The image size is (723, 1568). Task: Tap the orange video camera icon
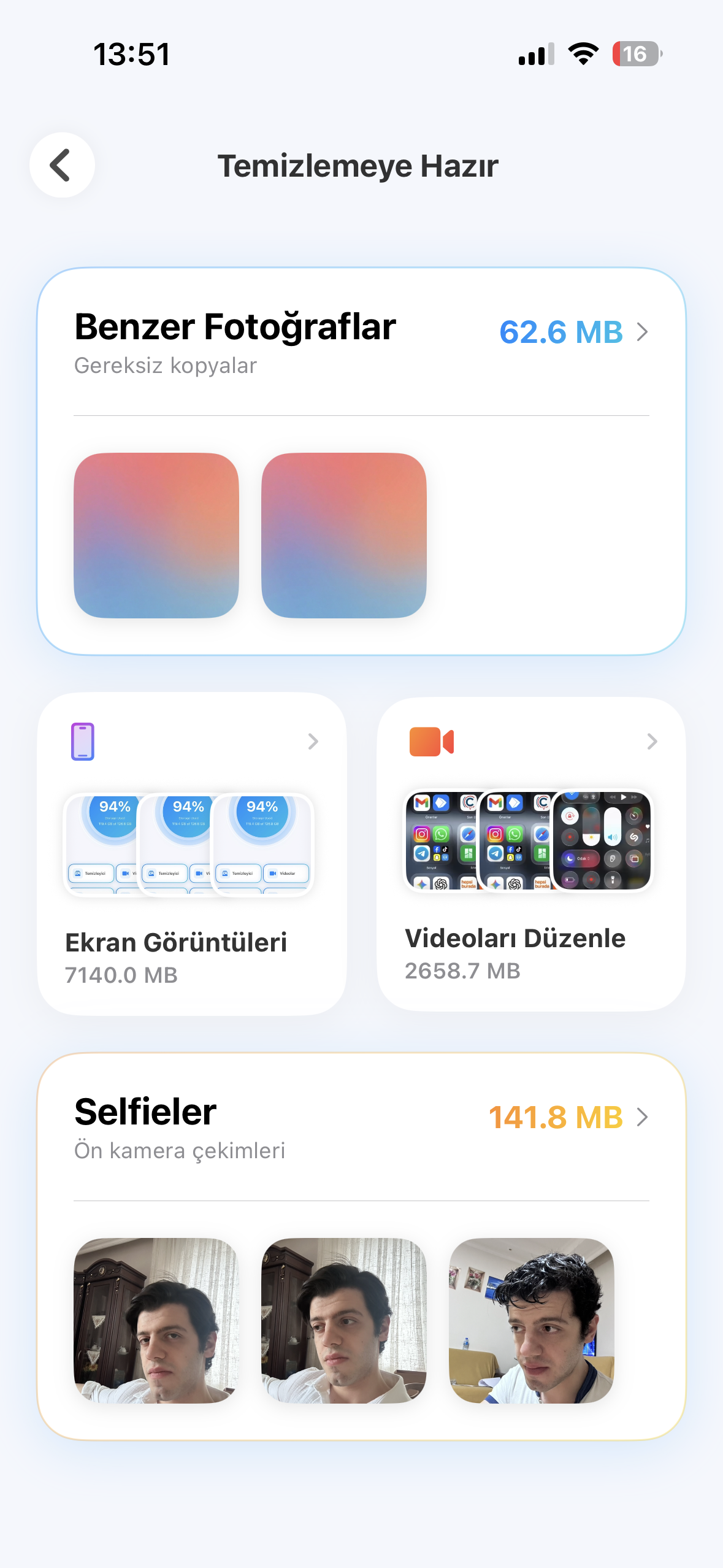tap(431, 742)
